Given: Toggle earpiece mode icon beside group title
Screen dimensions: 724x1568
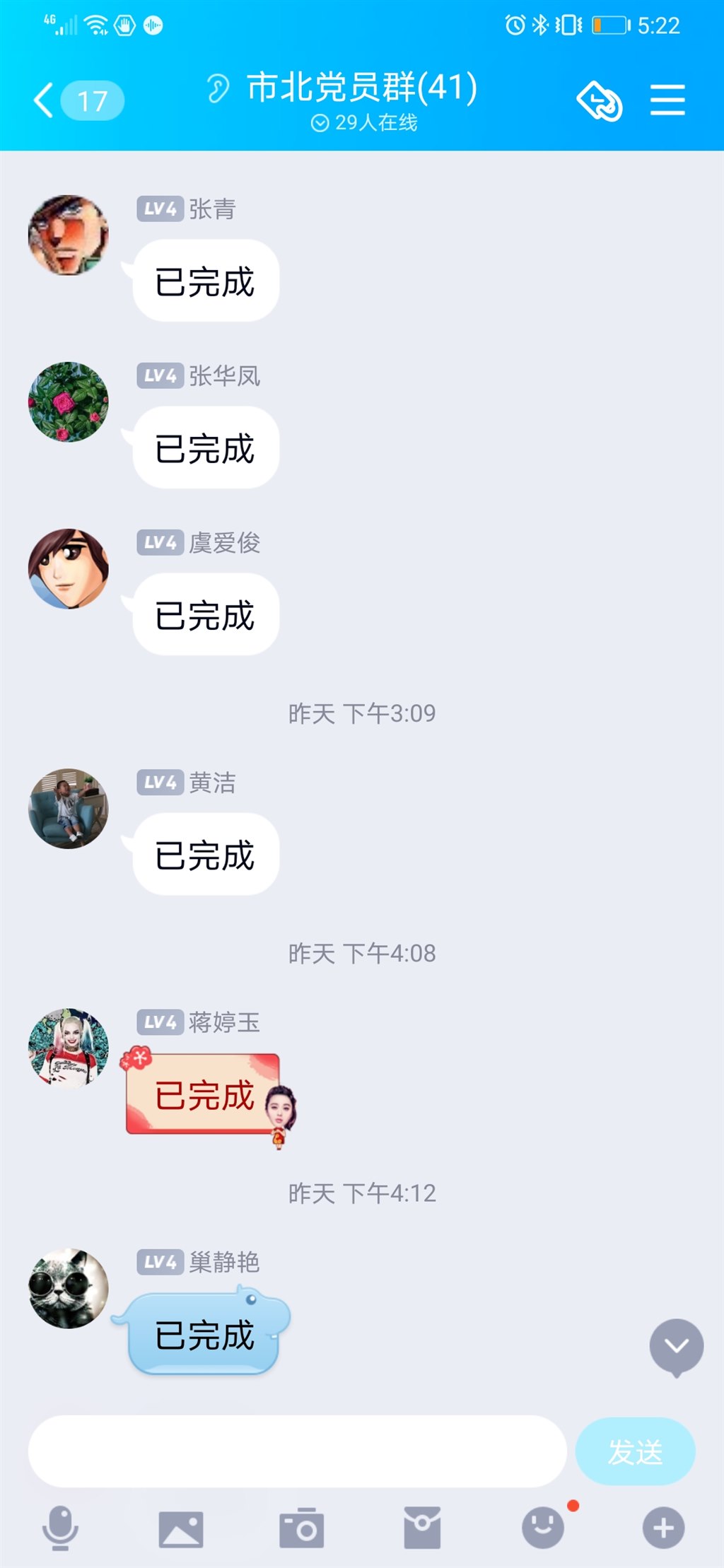Looking at the screenshot, I should pos(218,89).
